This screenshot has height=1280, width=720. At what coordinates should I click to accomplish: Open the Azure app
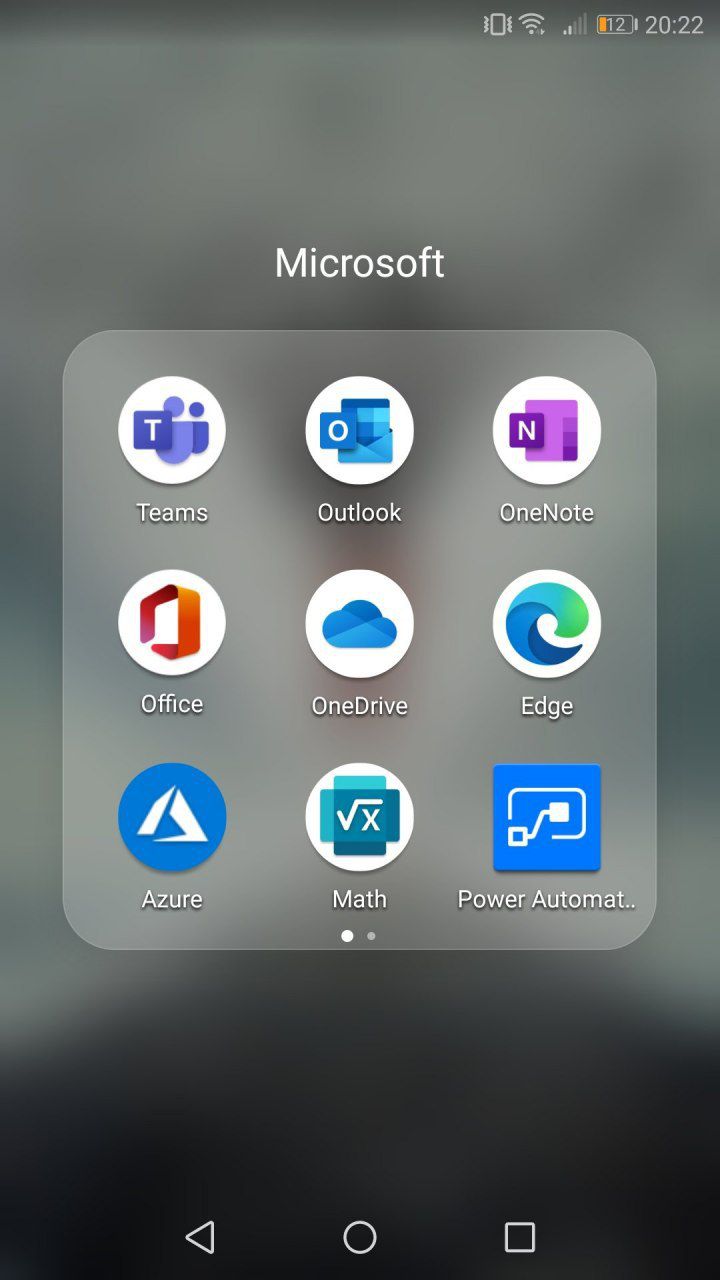(x=172, y=817)
